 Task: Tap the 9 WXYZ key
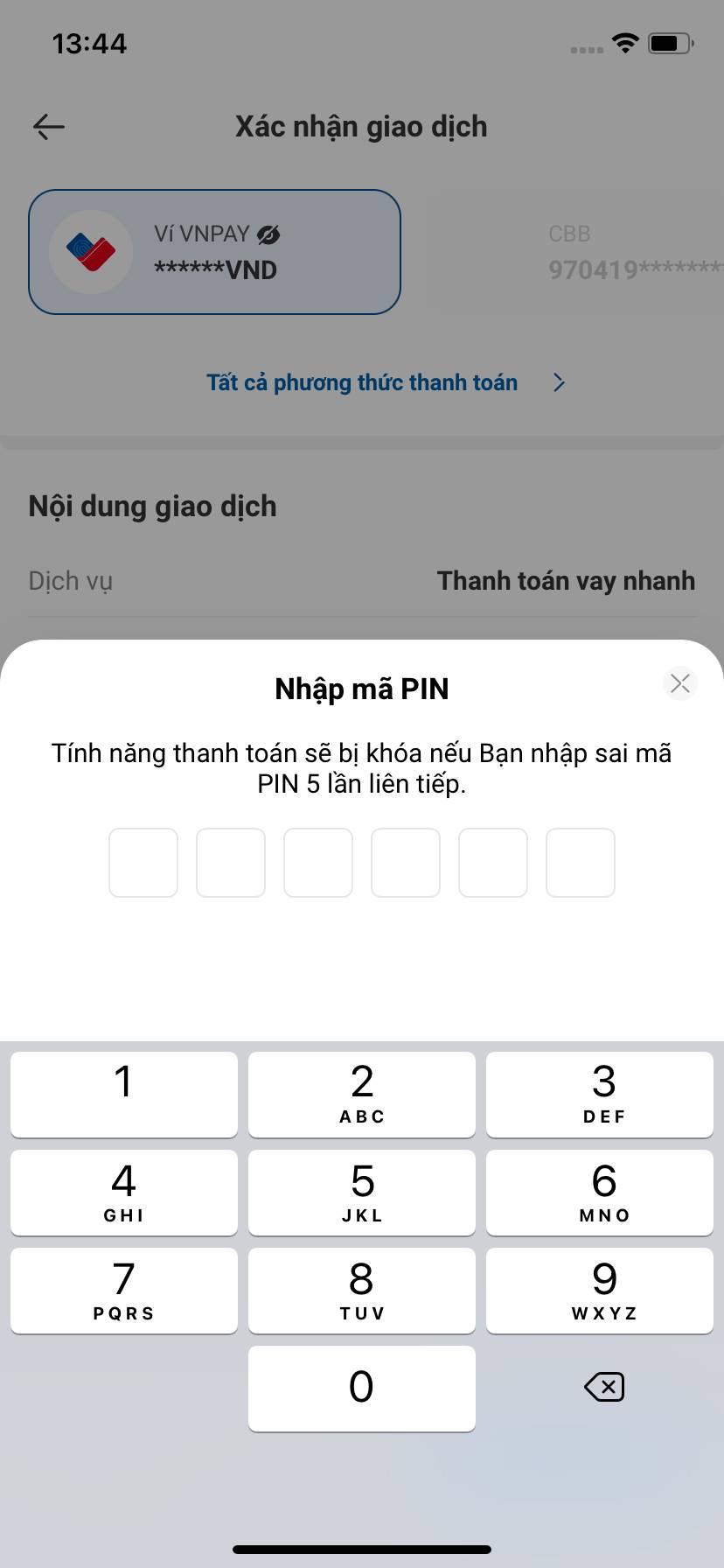[600, 1291]
